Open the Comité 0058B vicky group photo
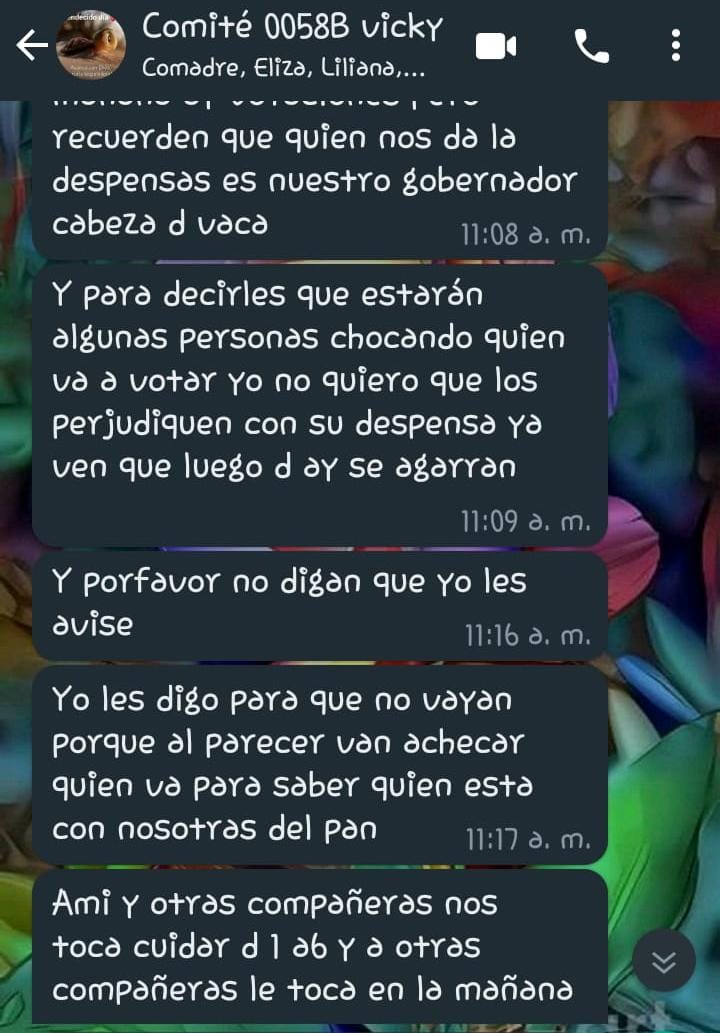This screenshot has width=720, height=1033. [90, 46]
